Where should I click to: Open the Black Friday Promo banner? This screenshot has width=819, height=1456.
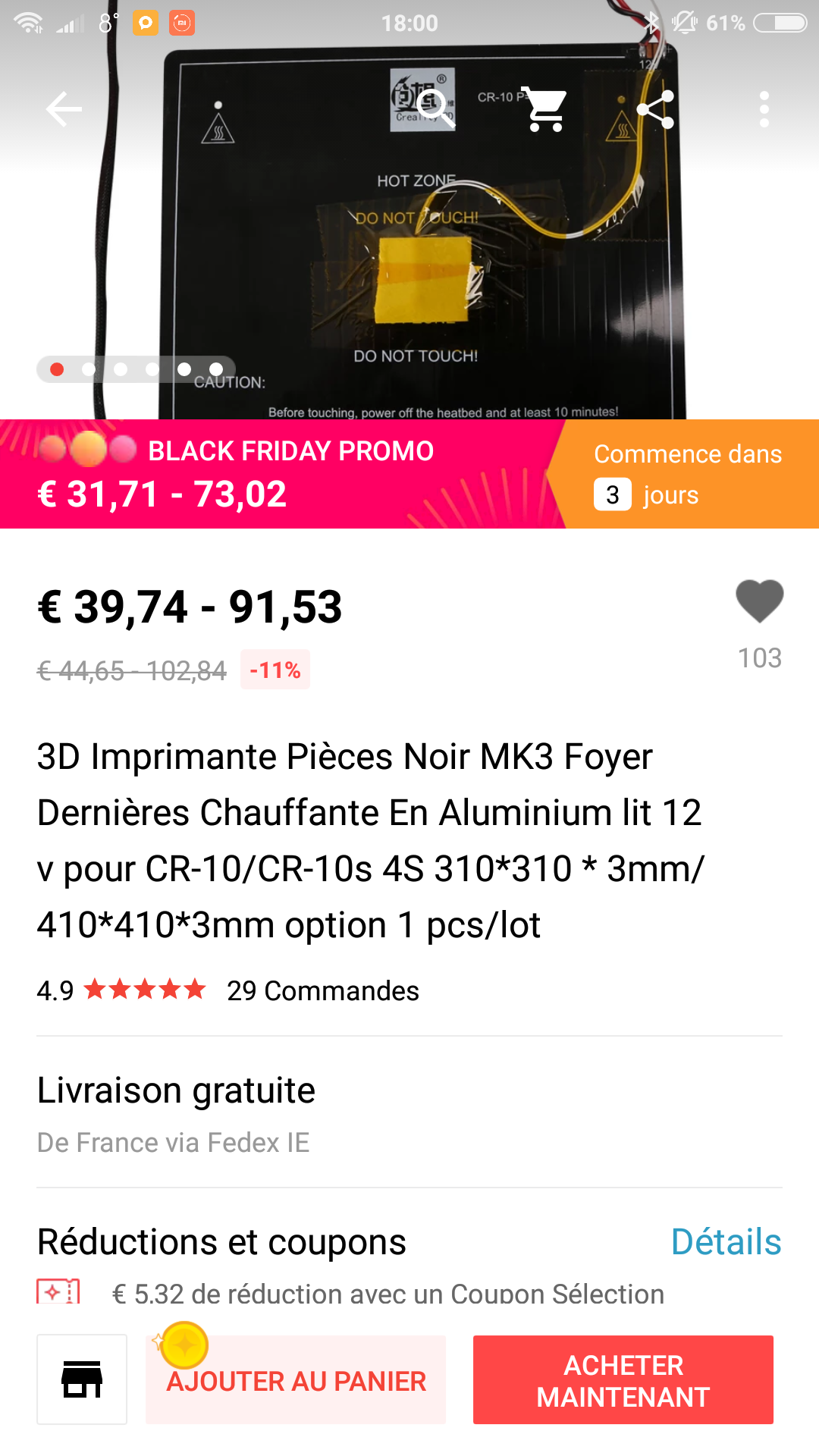(281, 475)
